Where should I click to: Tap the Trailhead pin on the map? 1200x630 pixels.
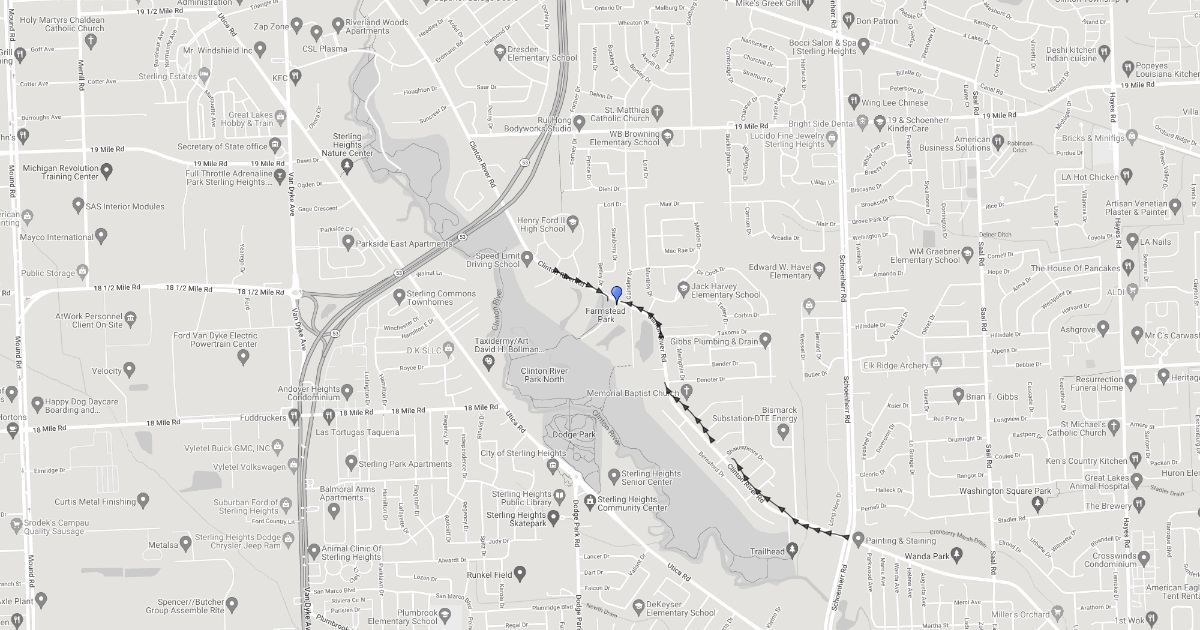click(793, 549)
